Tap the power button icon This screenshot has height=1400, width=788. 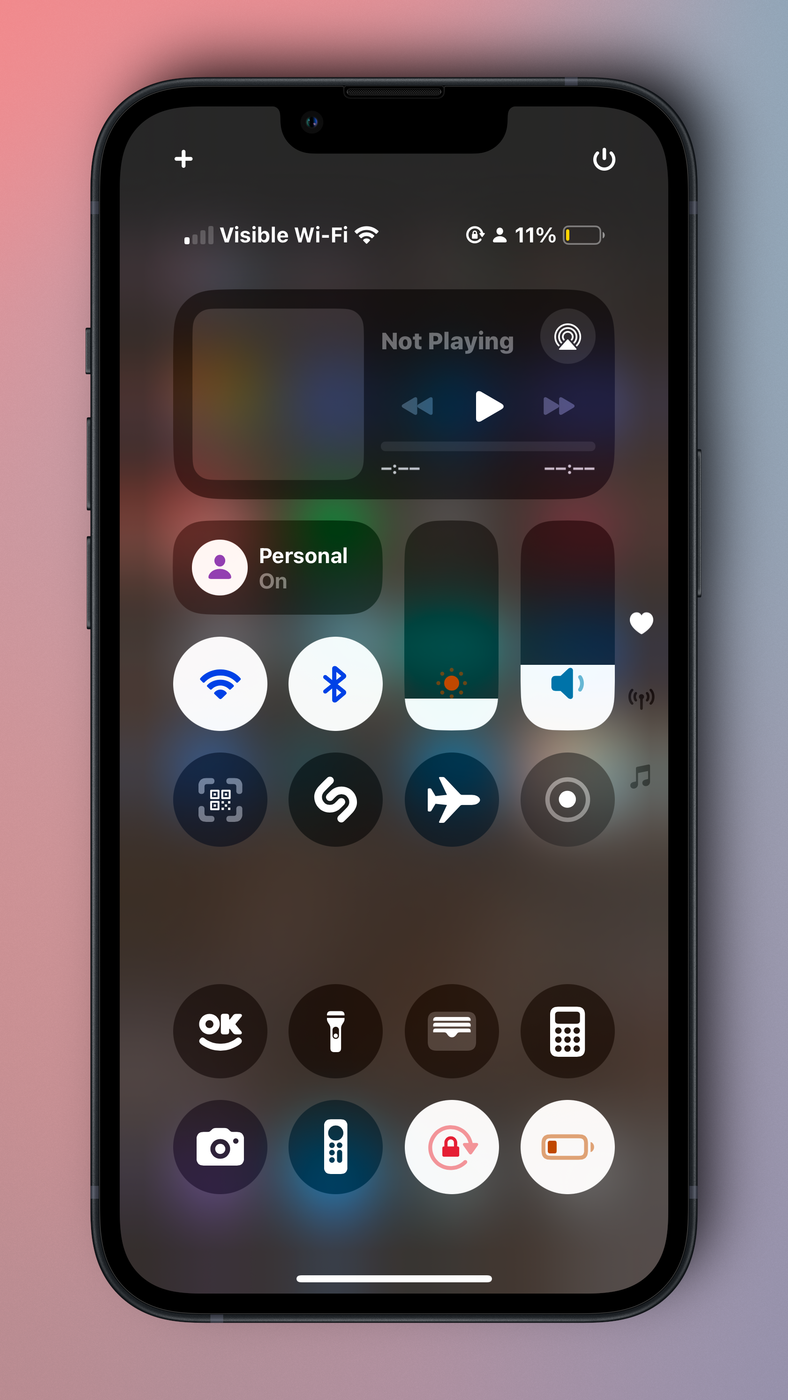[x=604, y=159]
